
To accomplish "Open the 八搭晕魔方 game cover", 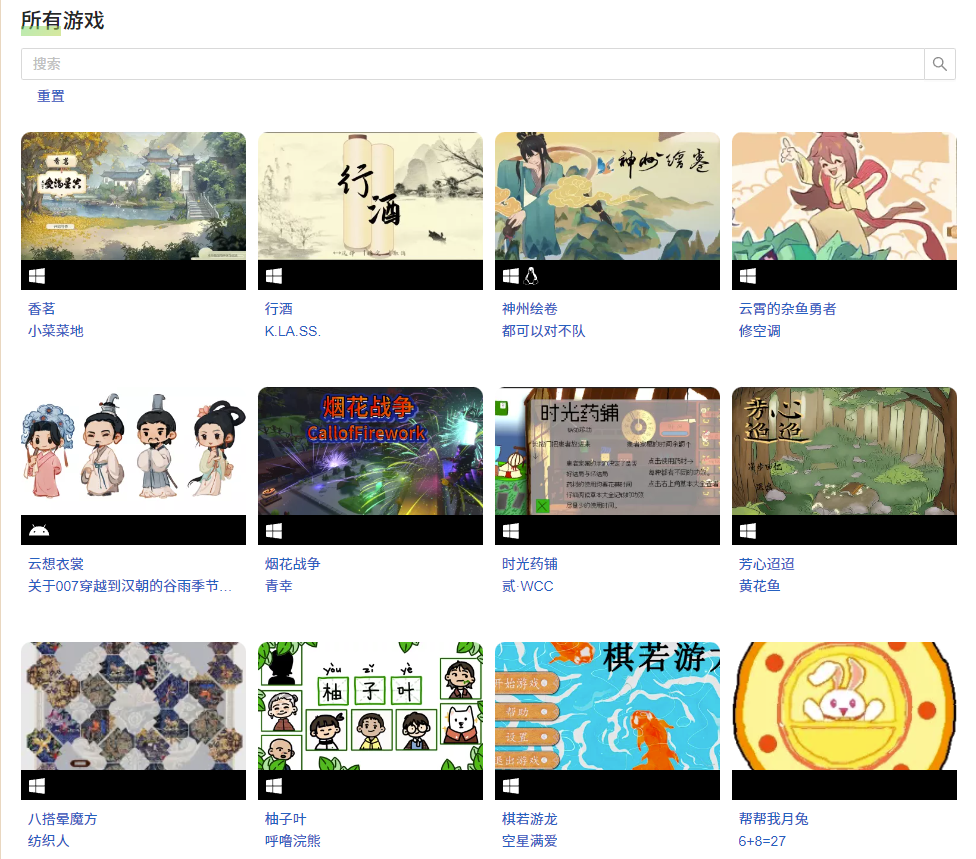I will tap(133, 706).
